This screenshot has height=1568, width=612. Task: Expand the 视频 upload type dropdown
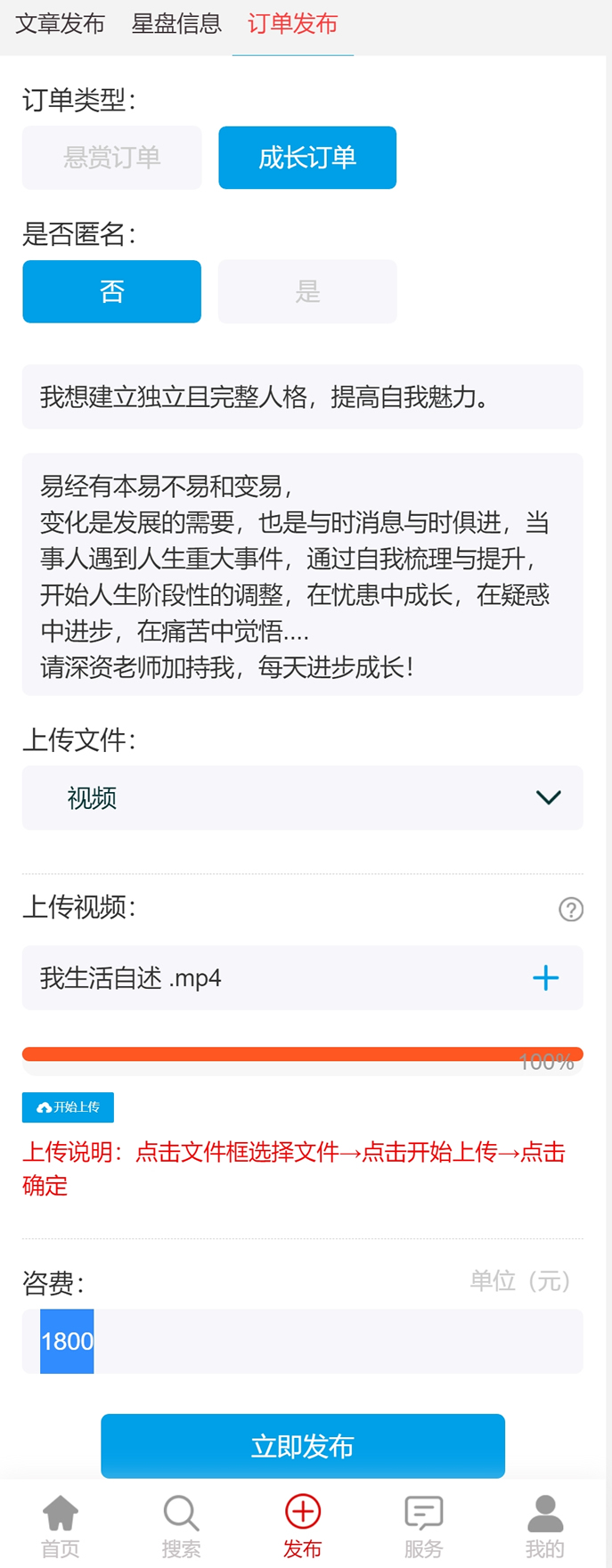(x=303, y=798)
